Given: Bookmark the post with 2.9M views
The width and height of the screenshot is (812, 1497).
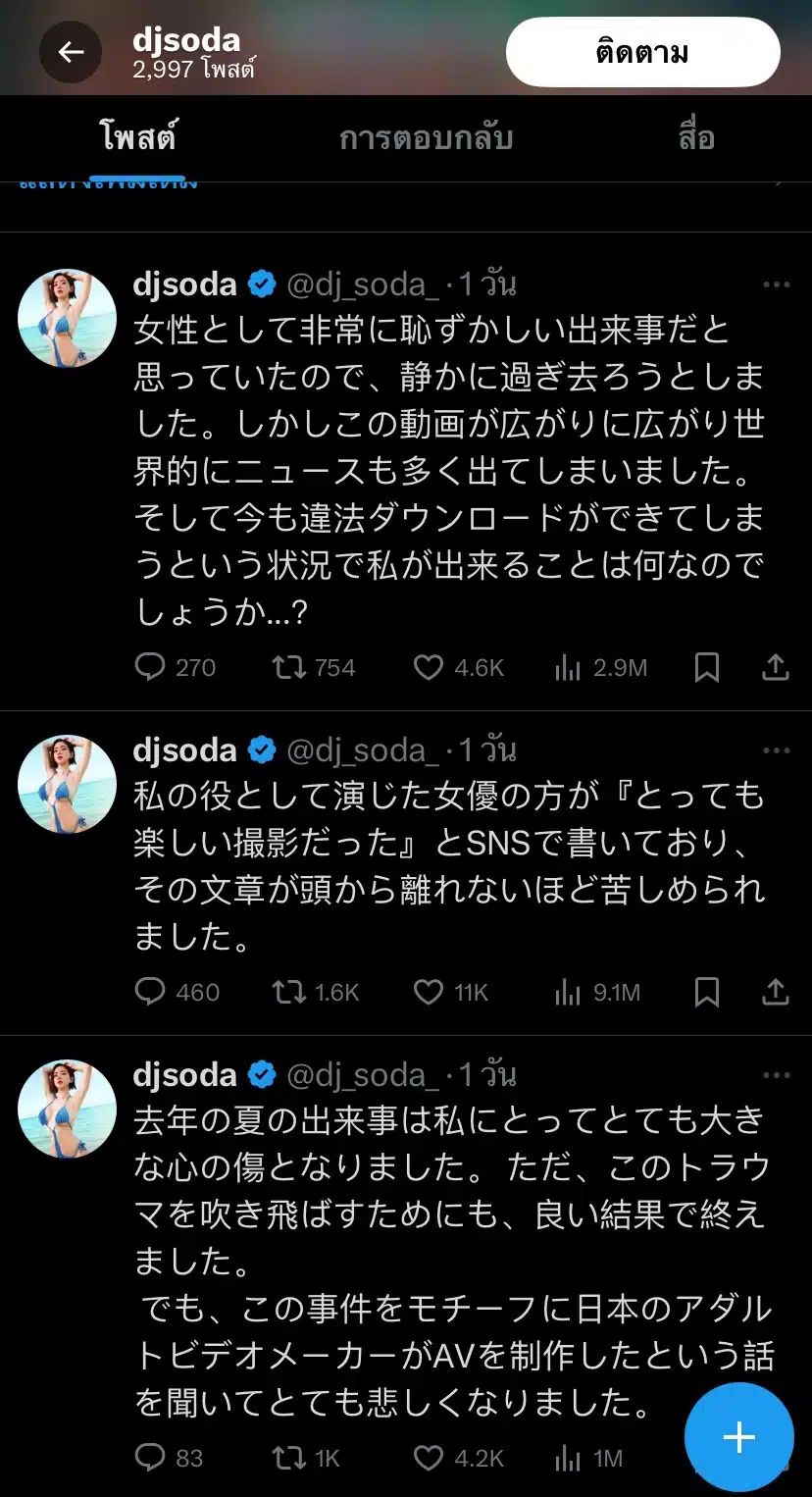Looking at the screenshot, I should point(706,668).
